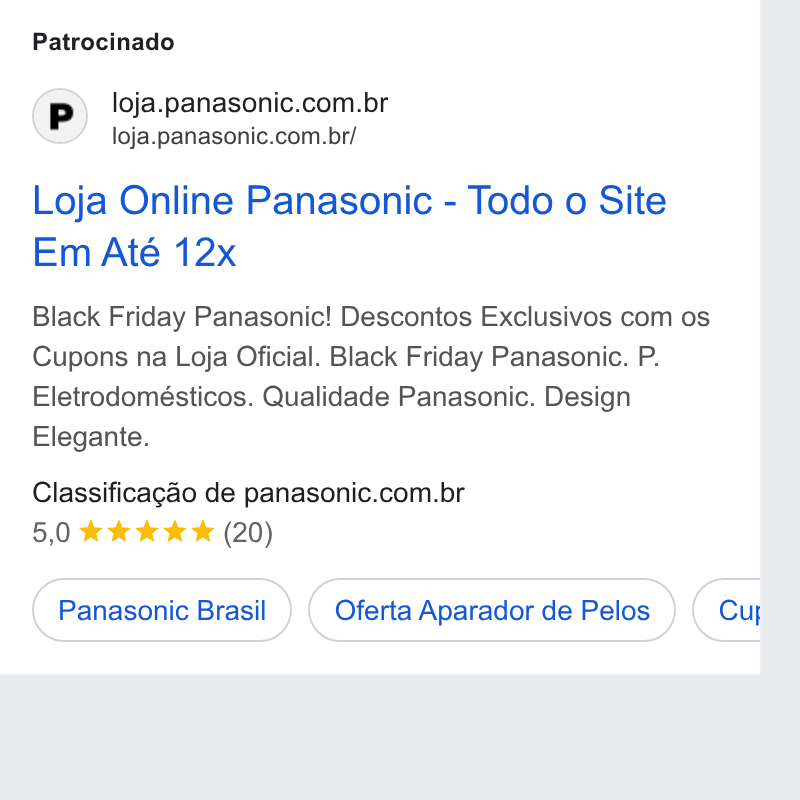Tap the loja.panasonic.com.br site address

(x=234, y=137)
